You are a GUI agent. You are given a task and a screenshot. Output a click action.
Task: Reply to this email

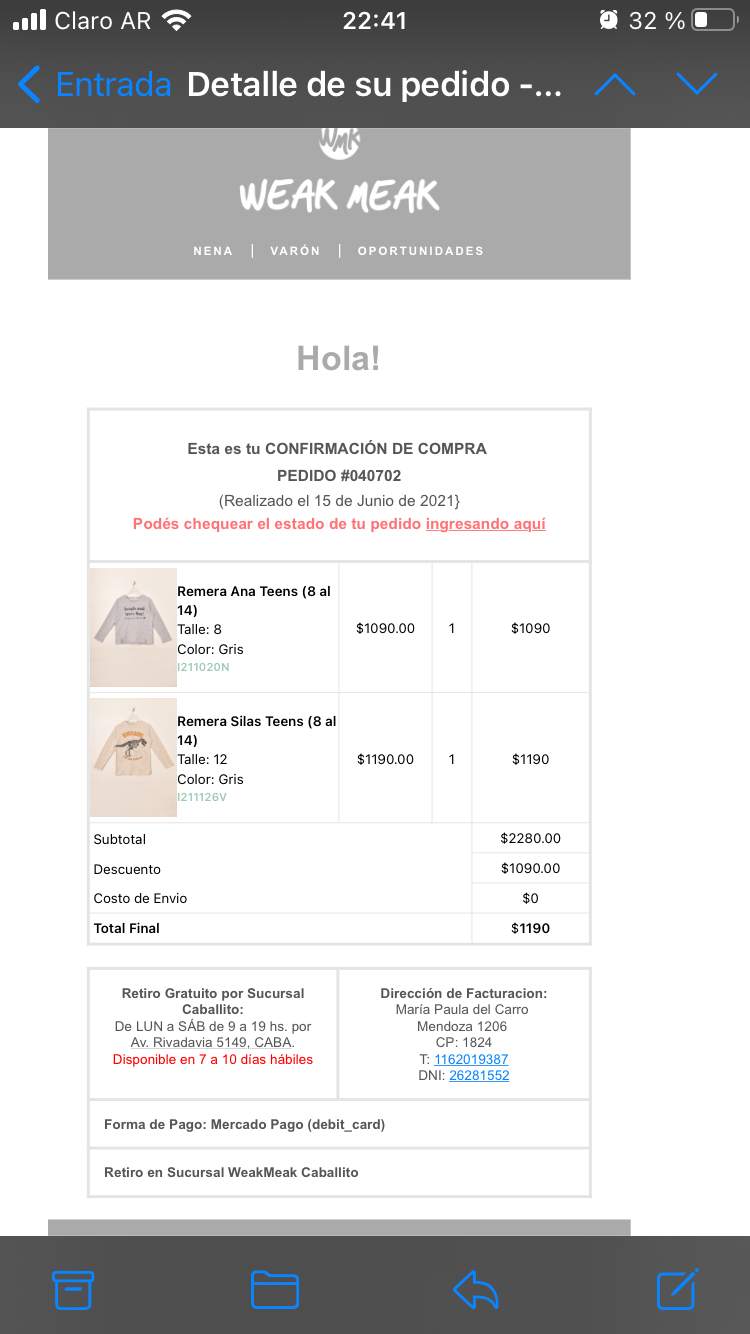476,1290
